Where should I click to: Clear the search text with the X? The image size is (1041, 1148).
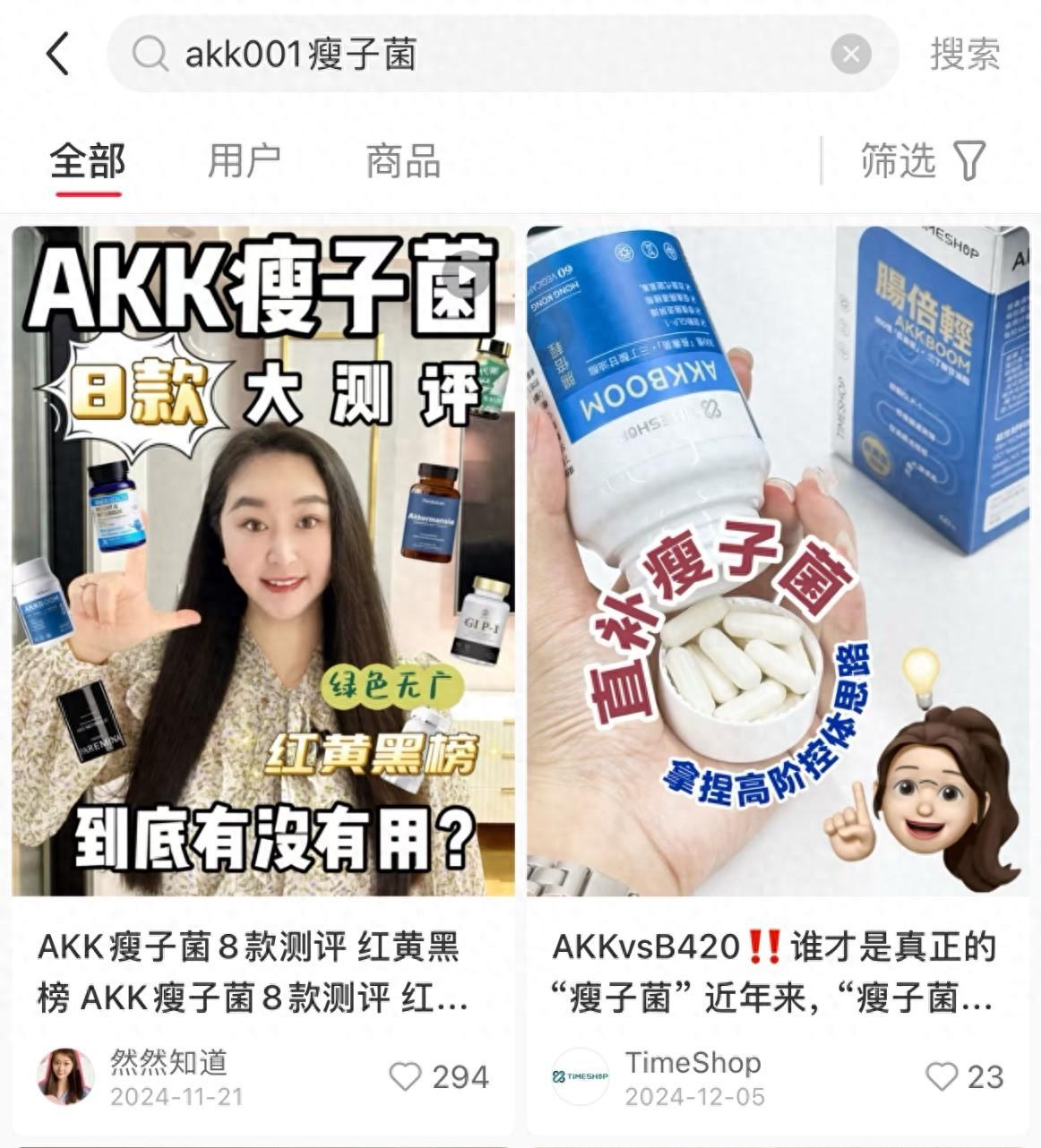point(850,55)
